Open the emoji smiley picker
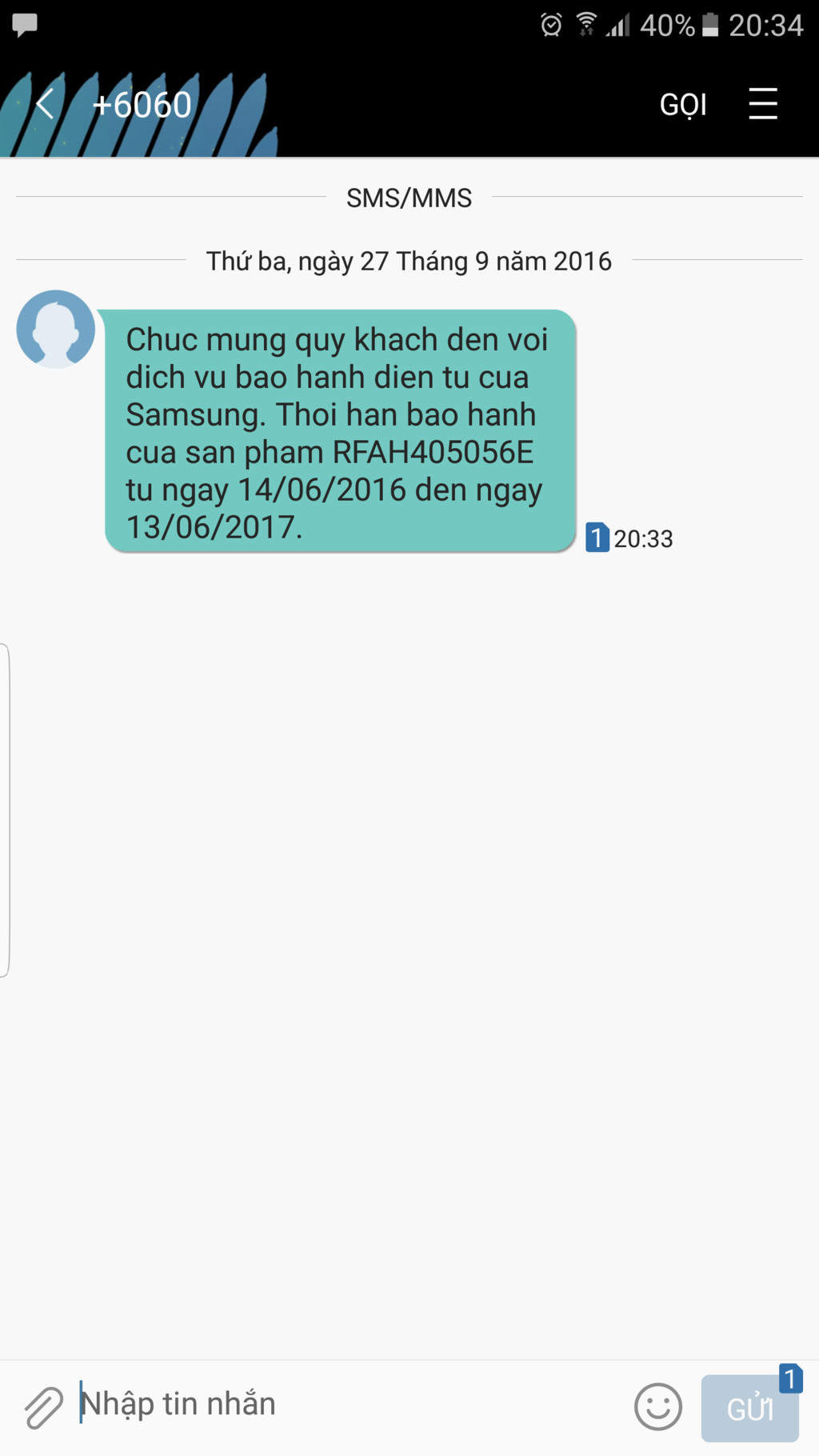 (x=658, y=1406)
